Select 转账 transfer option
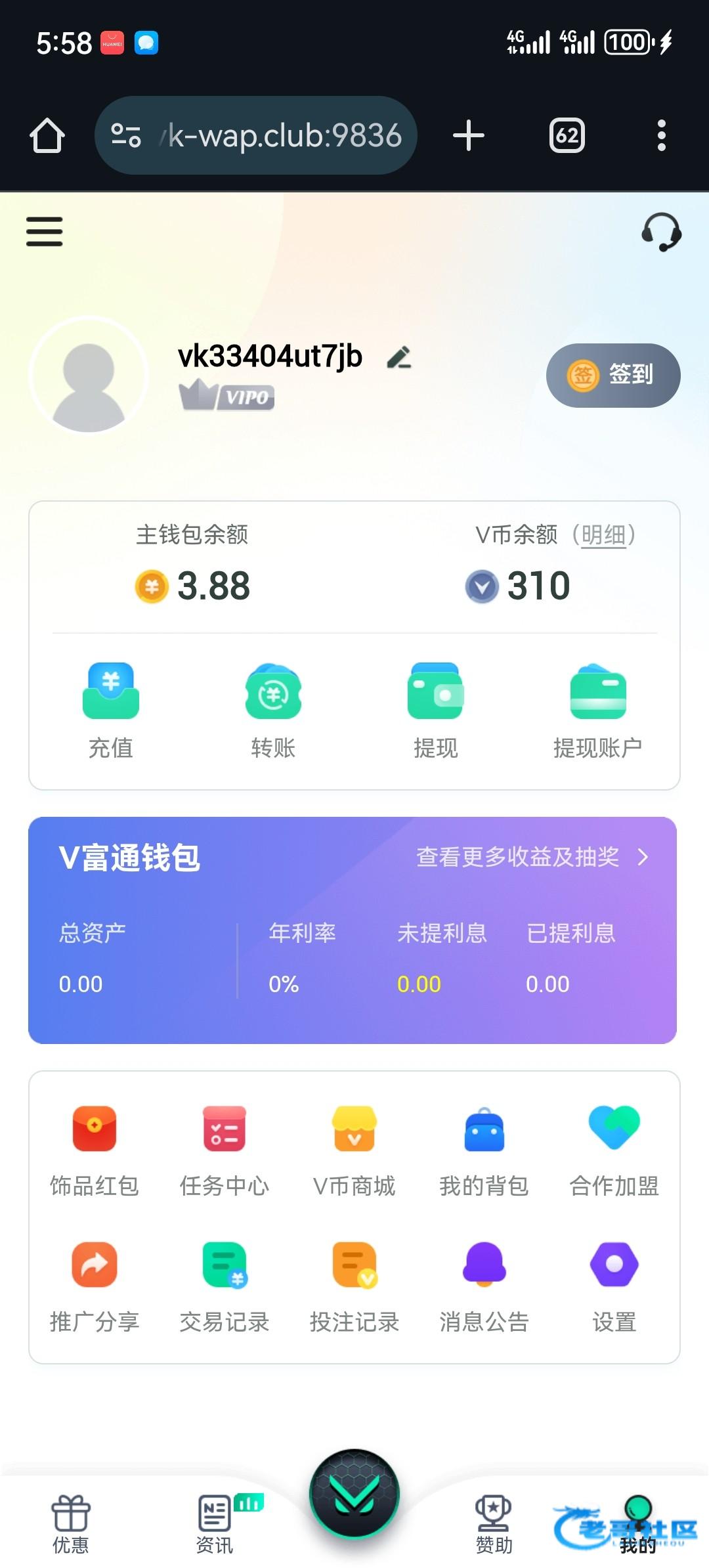 pos(273,710)
